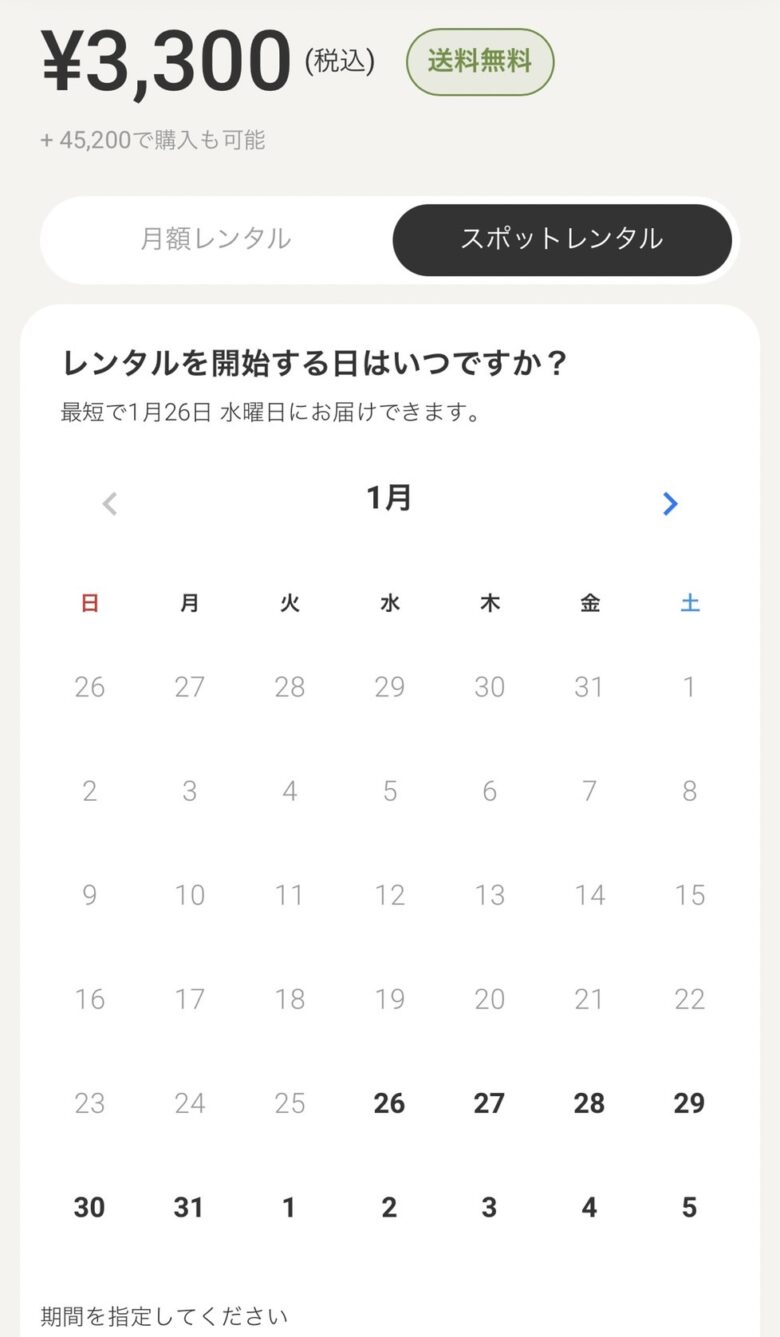Select the 31st as the rental start

[x=189, y=1207]
